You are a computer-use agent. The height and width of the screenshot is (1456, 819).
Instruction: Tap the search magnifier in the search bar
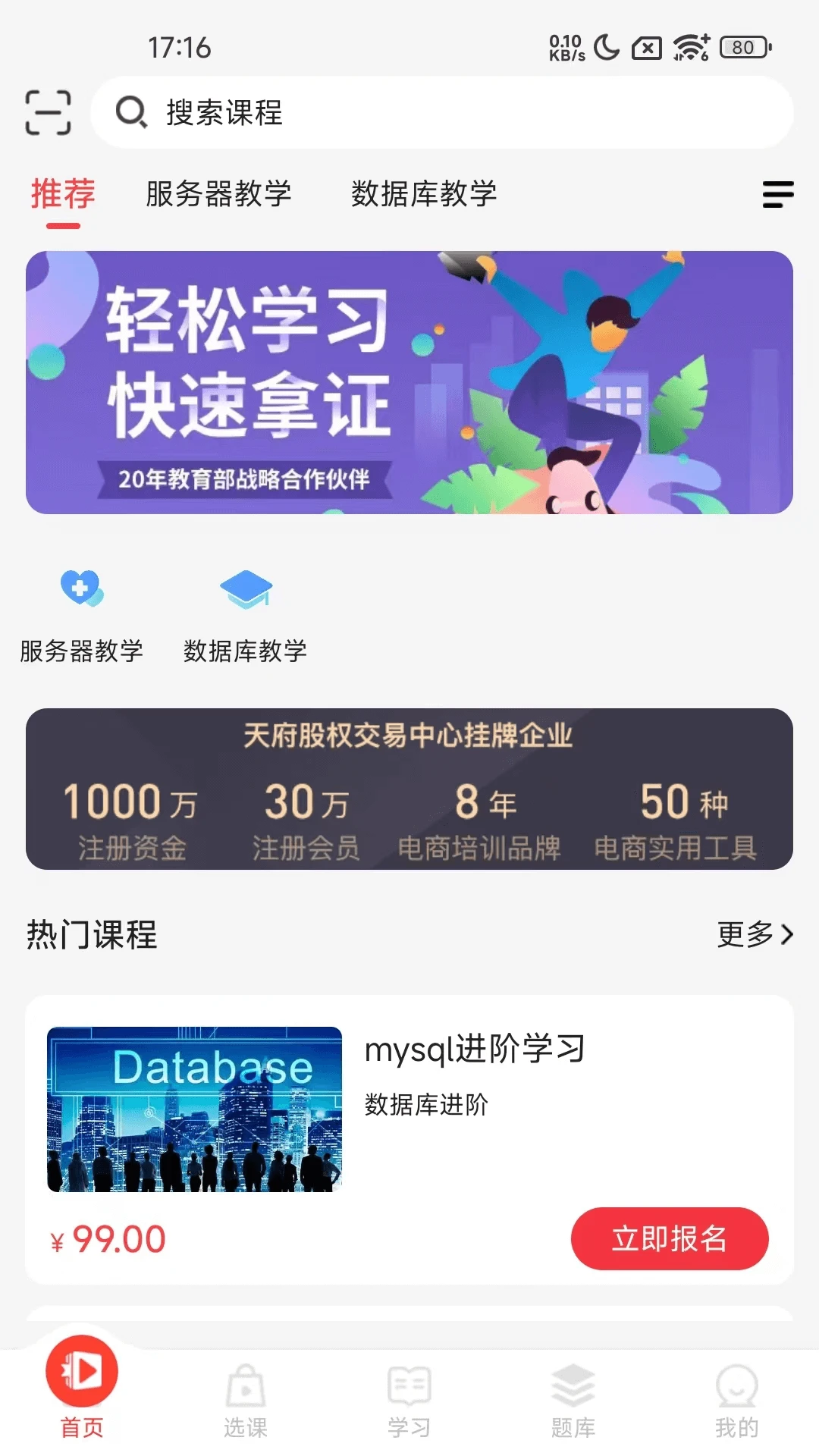pyautogui.click(x=133, y=114)
